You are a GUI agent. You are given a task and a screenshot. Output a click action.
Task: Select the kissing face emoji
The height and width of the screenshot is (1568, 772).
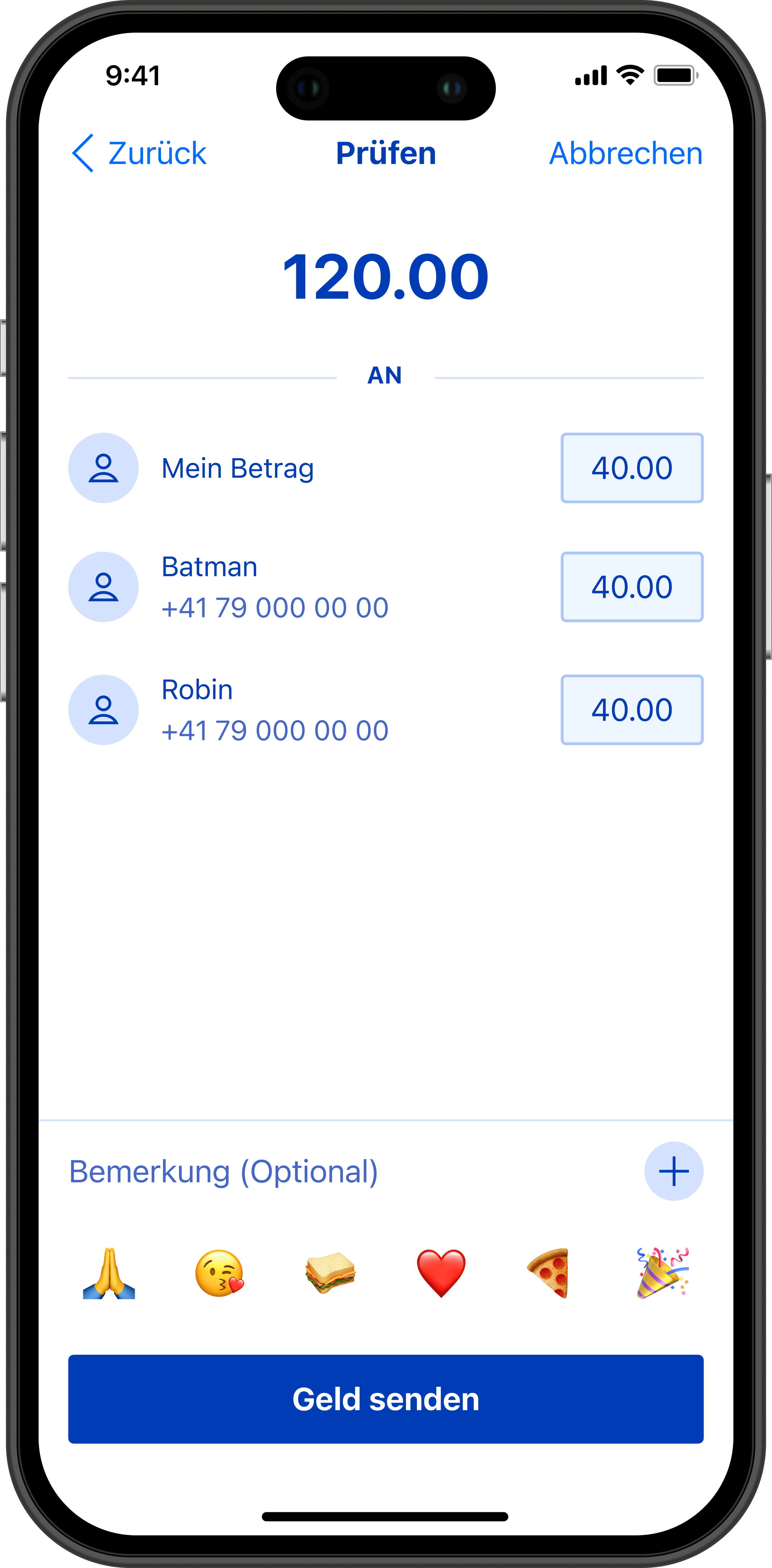point(220,1273)
